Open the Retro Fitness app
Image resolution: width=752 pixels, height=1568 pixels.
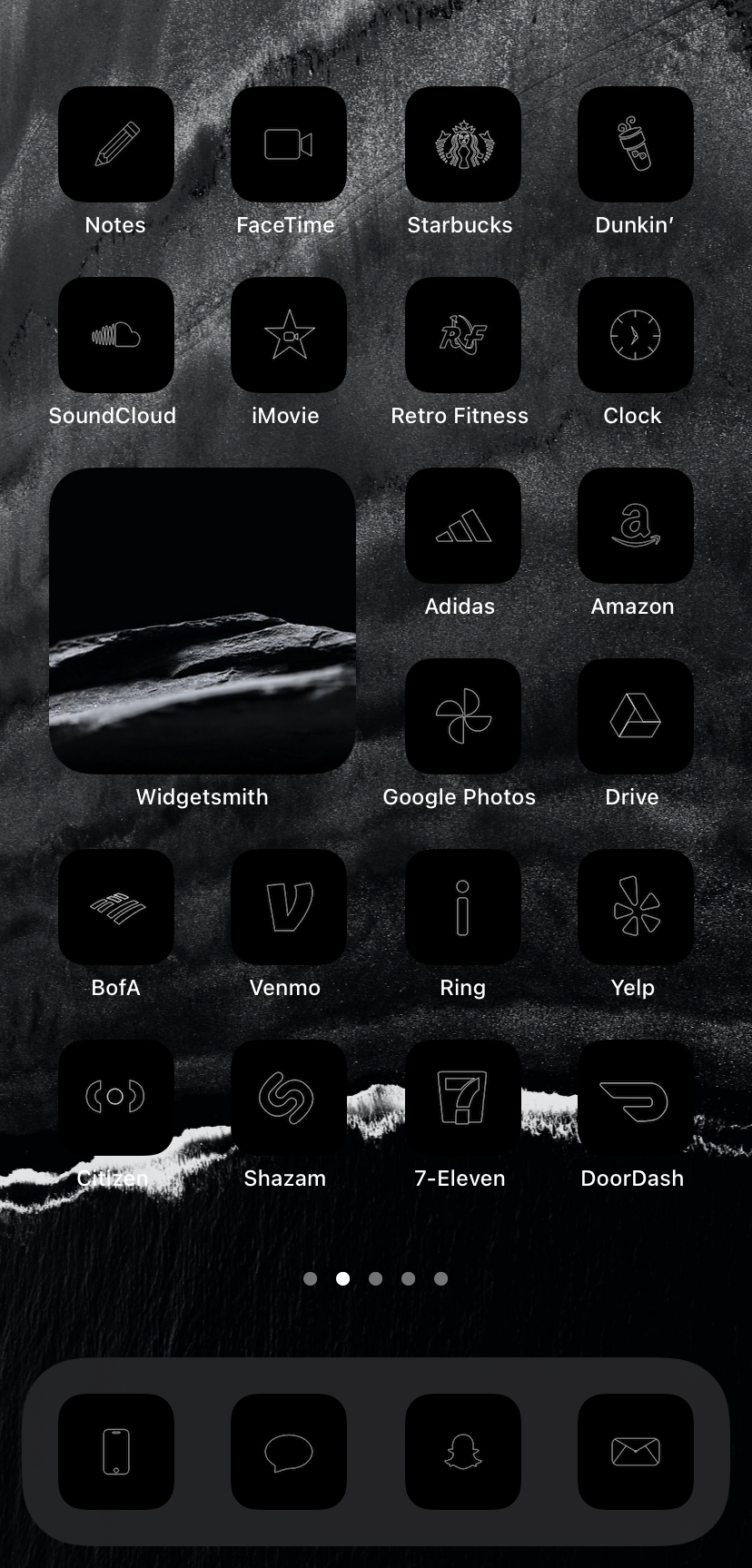point(463,335)
